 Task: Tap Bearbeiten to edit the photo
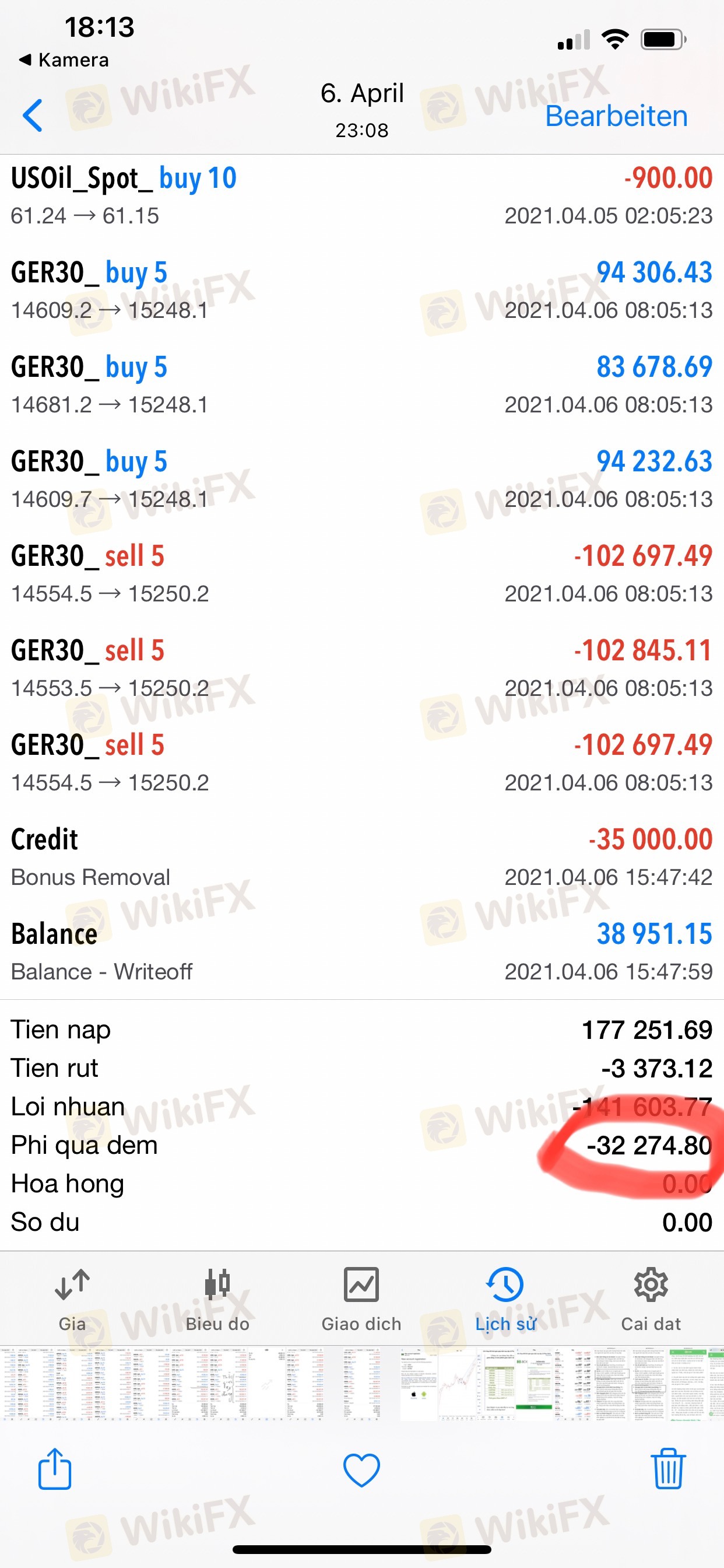616,116
